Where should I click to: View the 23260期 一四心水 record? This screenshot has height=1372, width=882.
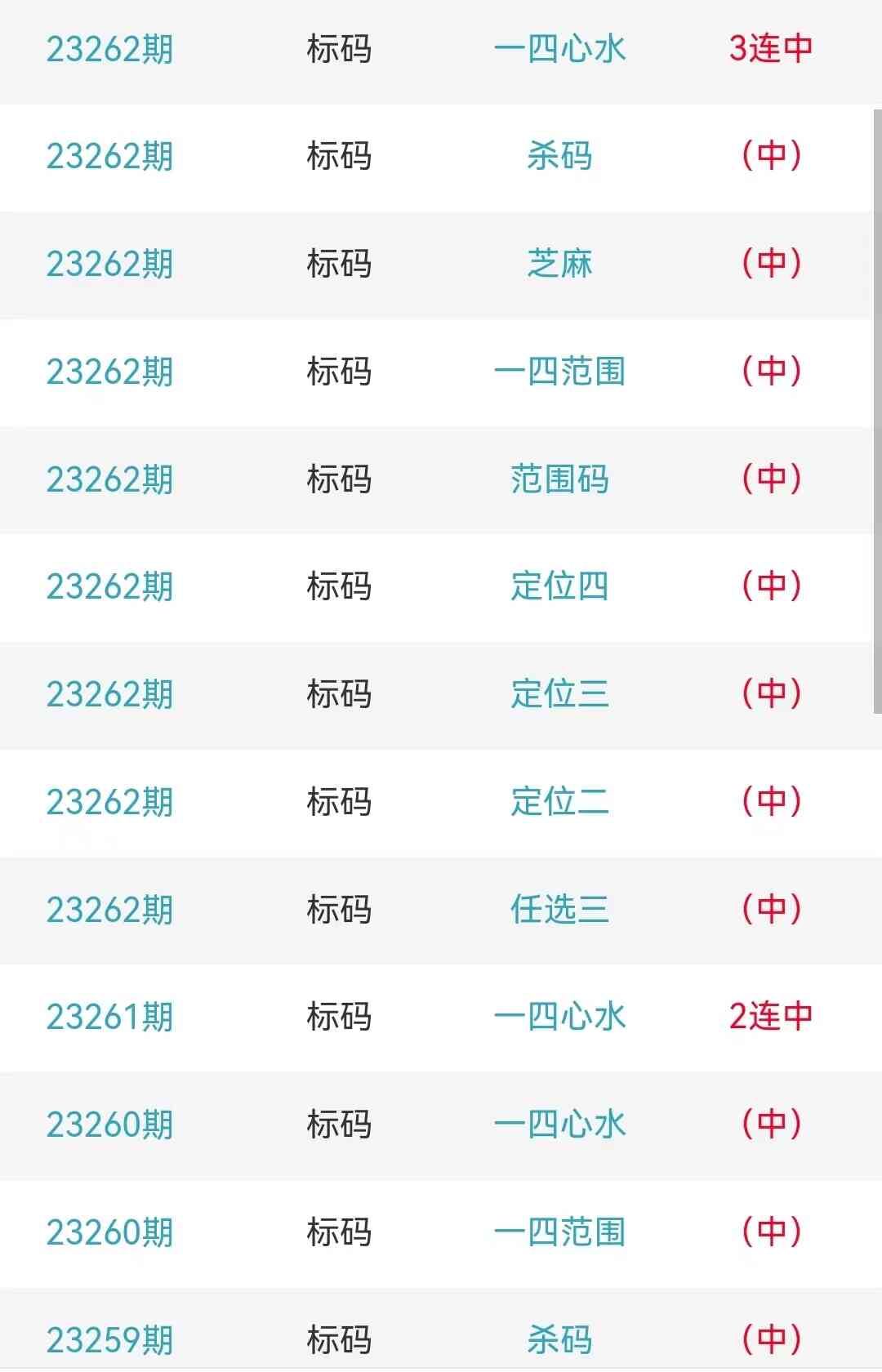pos(559,1125)
